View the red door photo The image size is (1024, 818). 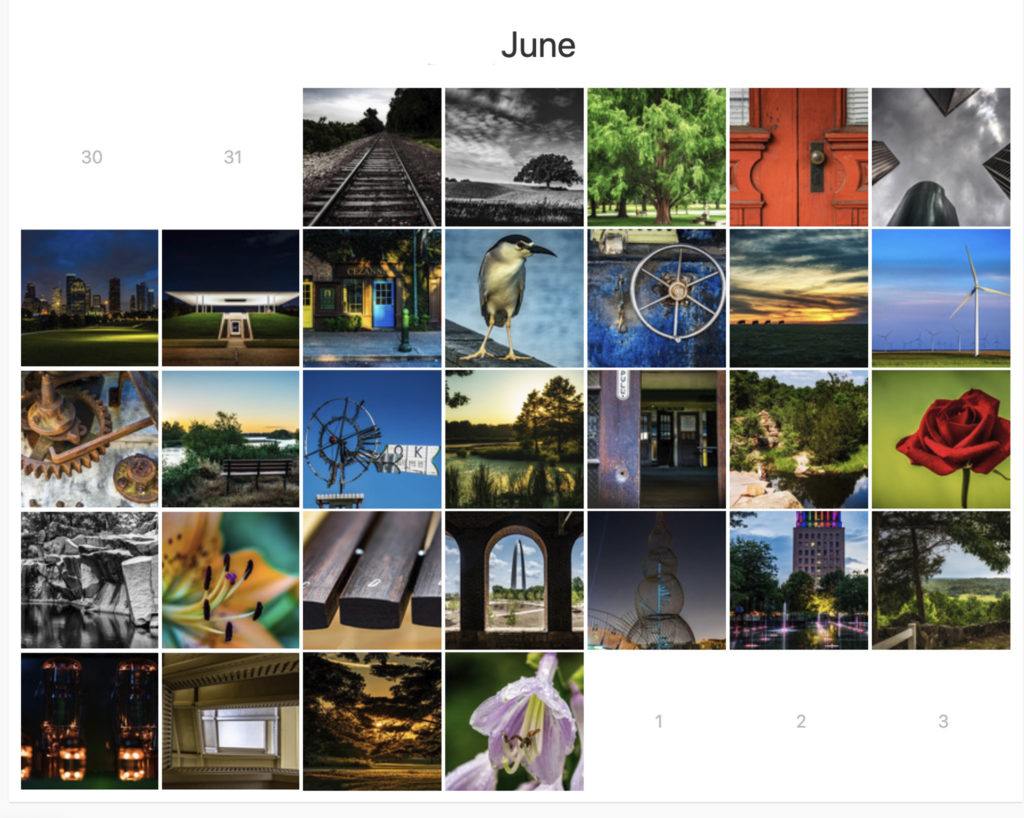[x=798, y=157]
